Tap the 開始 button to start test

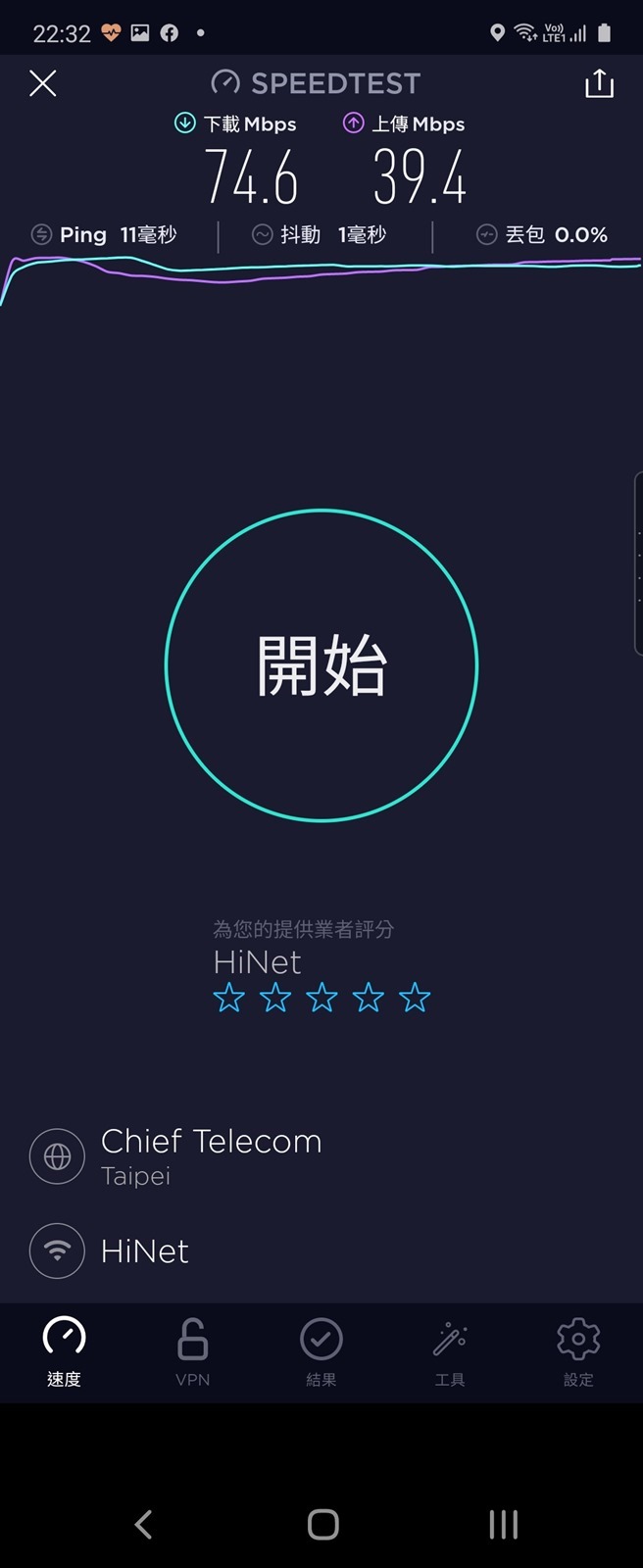click(x=321, y=665)
